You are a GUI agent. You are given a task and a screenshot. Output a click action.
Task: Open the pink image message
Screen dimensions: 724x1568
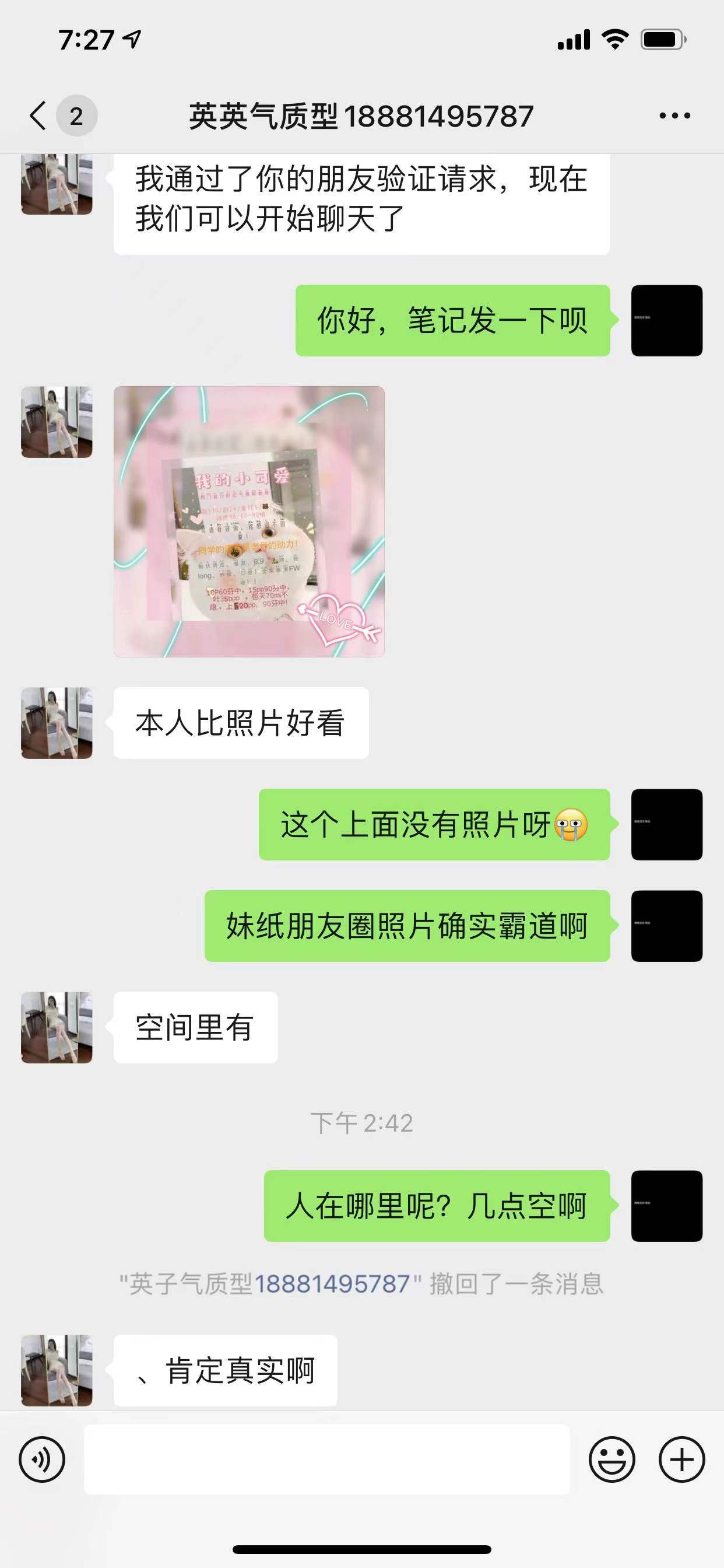[x=249, y=521]
